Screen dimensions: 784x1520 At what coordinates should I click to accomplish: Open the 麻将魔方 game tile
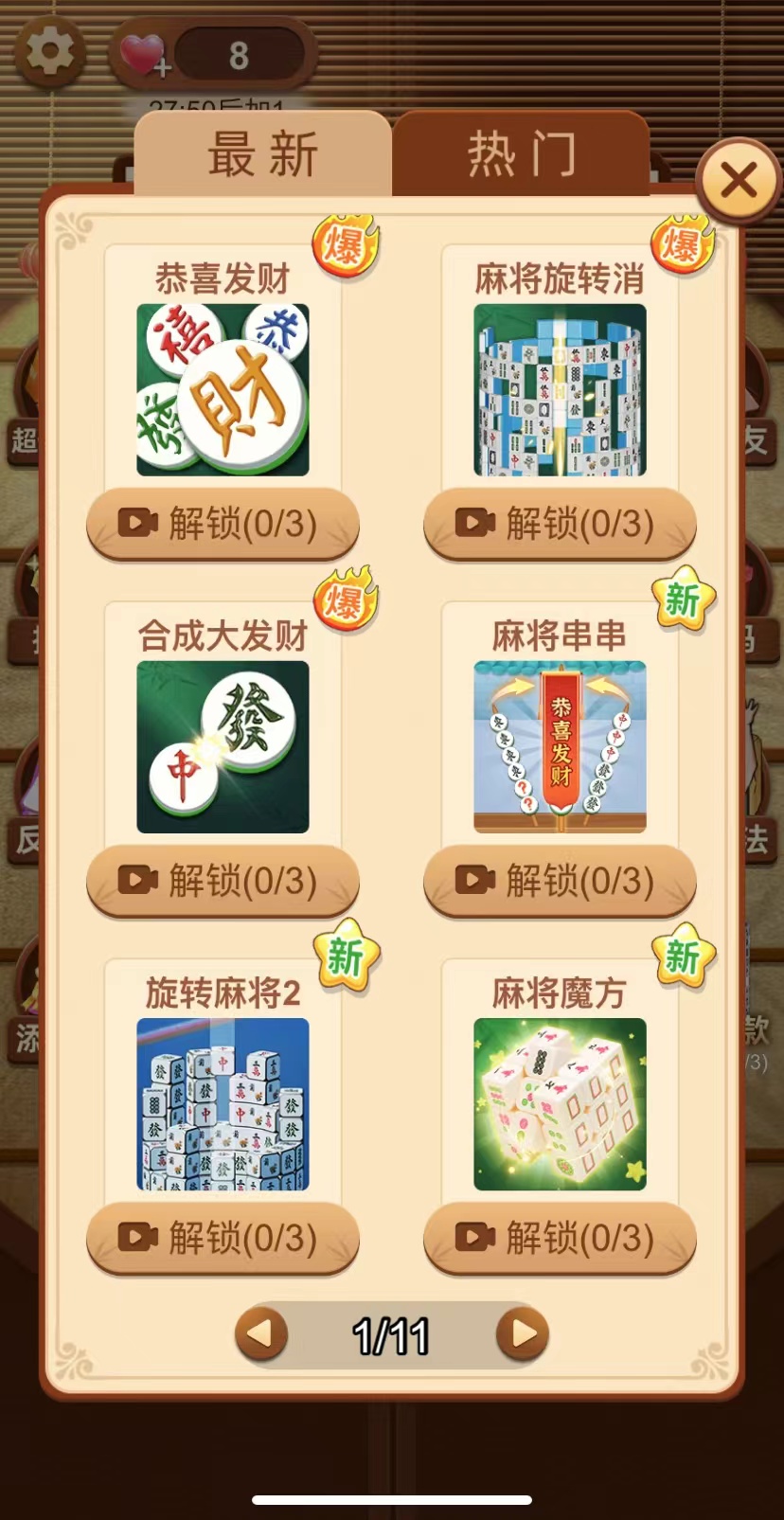point(560,1103)
